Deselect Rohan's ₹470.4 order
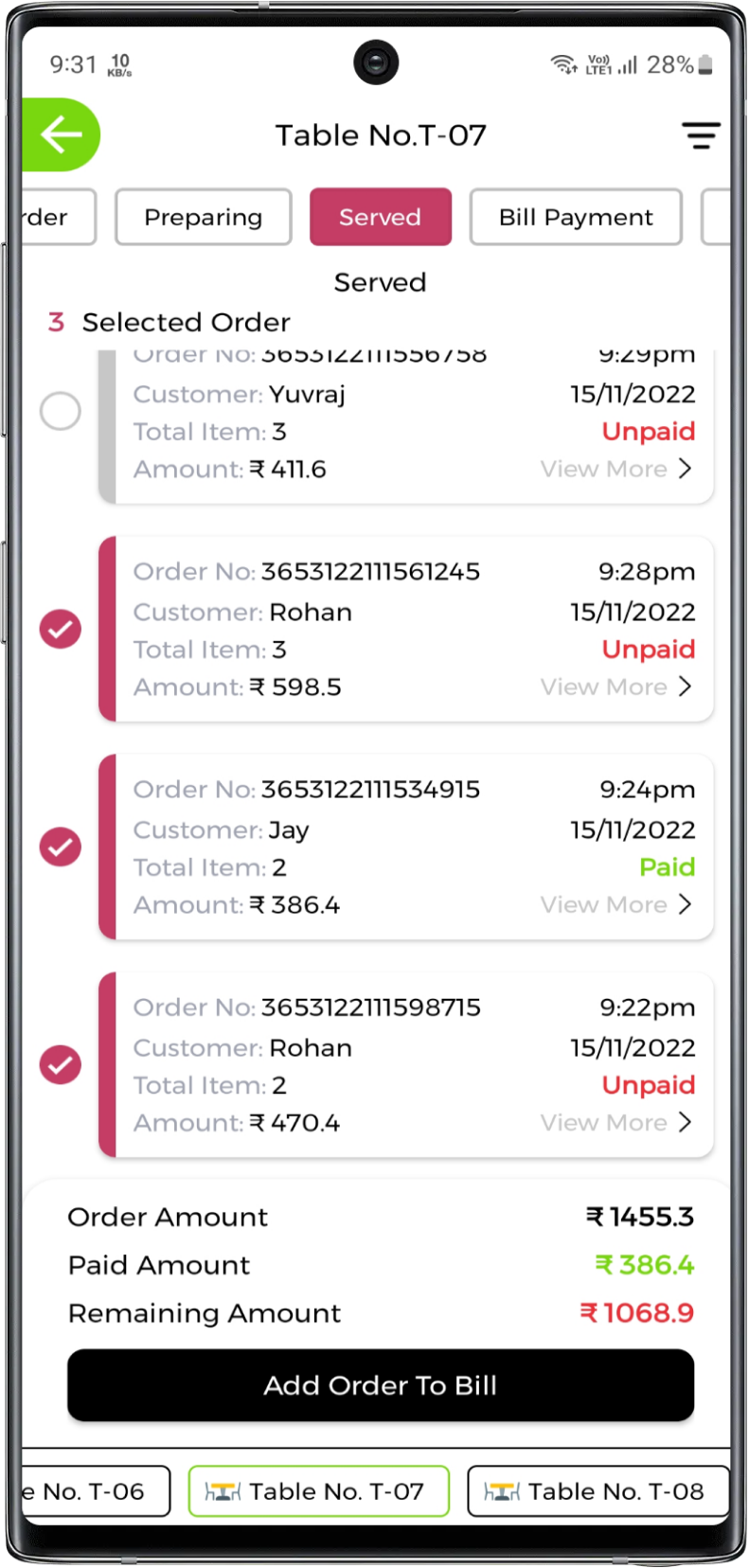Viewport: 749px width, 1568px height. tap(60, 1065)
